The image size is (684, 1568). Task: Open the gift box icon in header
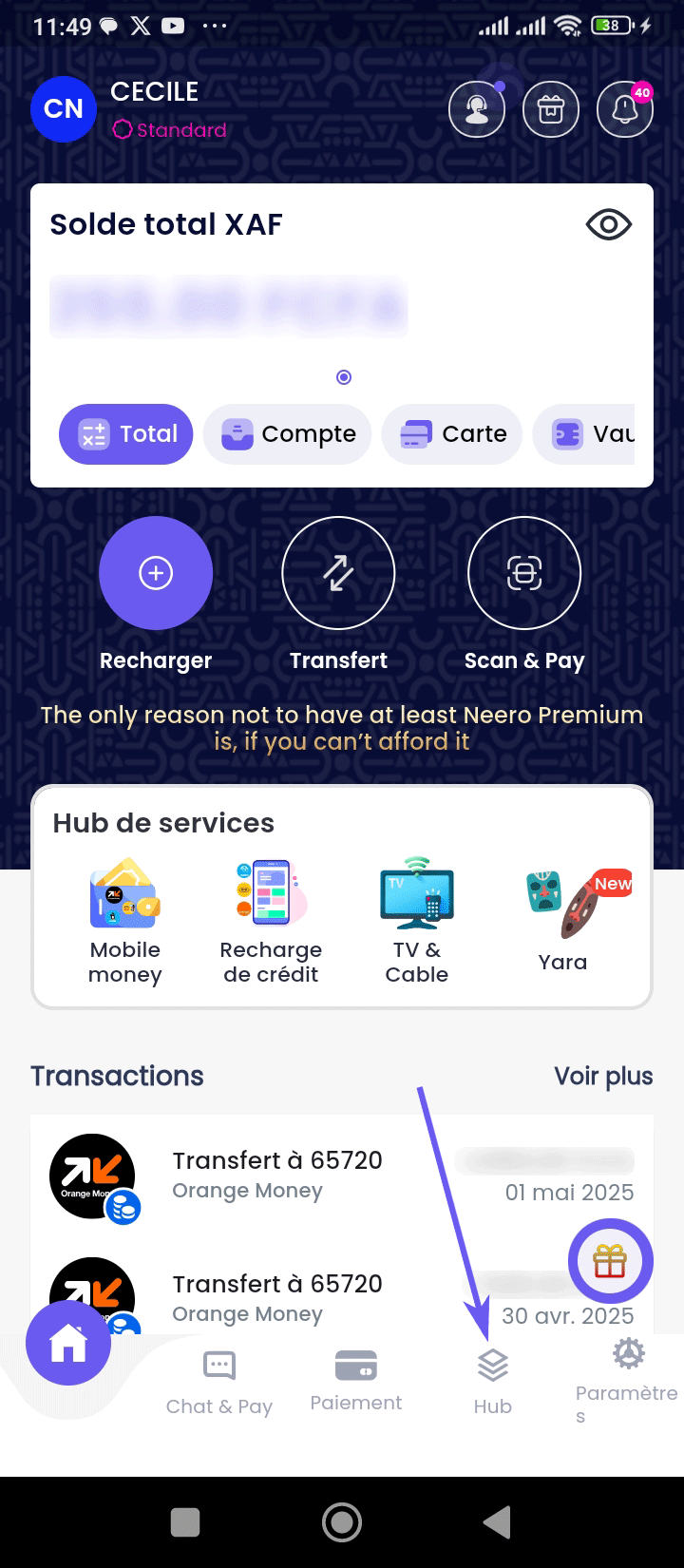tap(550, 110)
